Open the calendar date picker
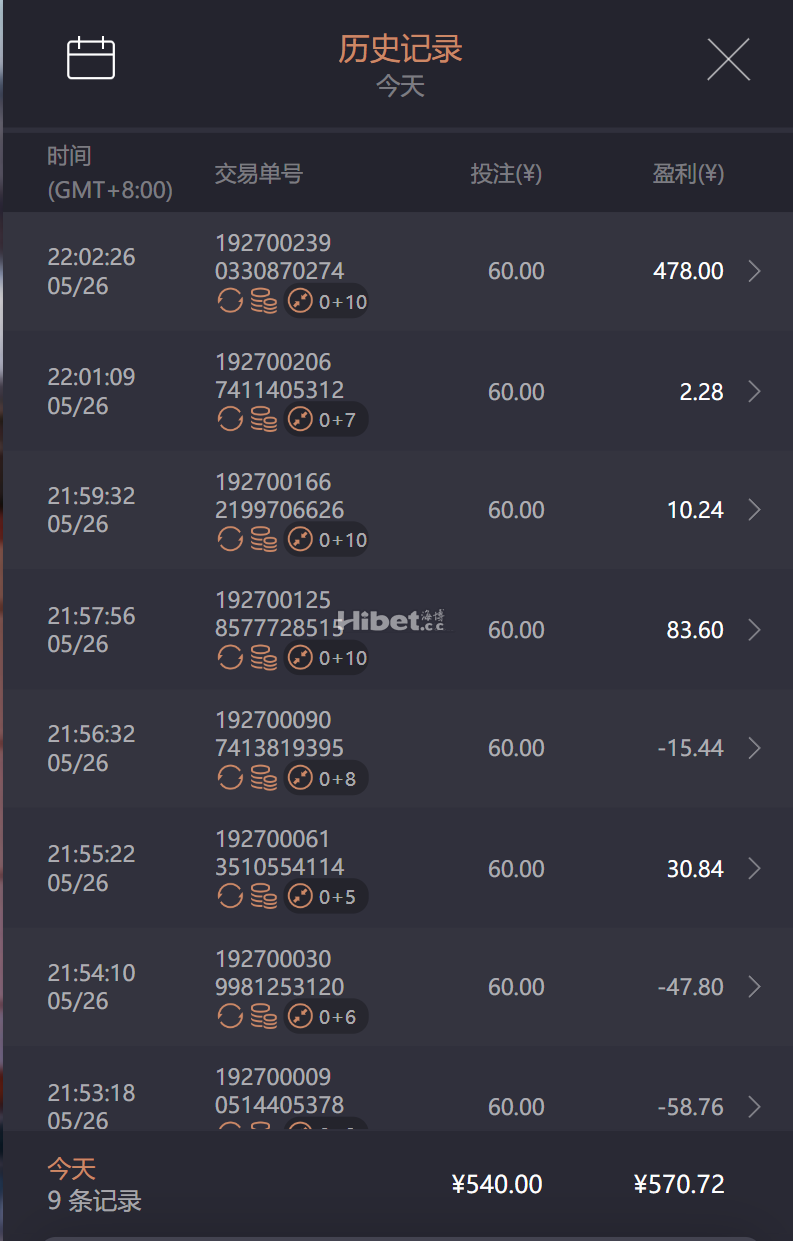The height and width of the screenshot is (1241, 793). coord(90,59)
